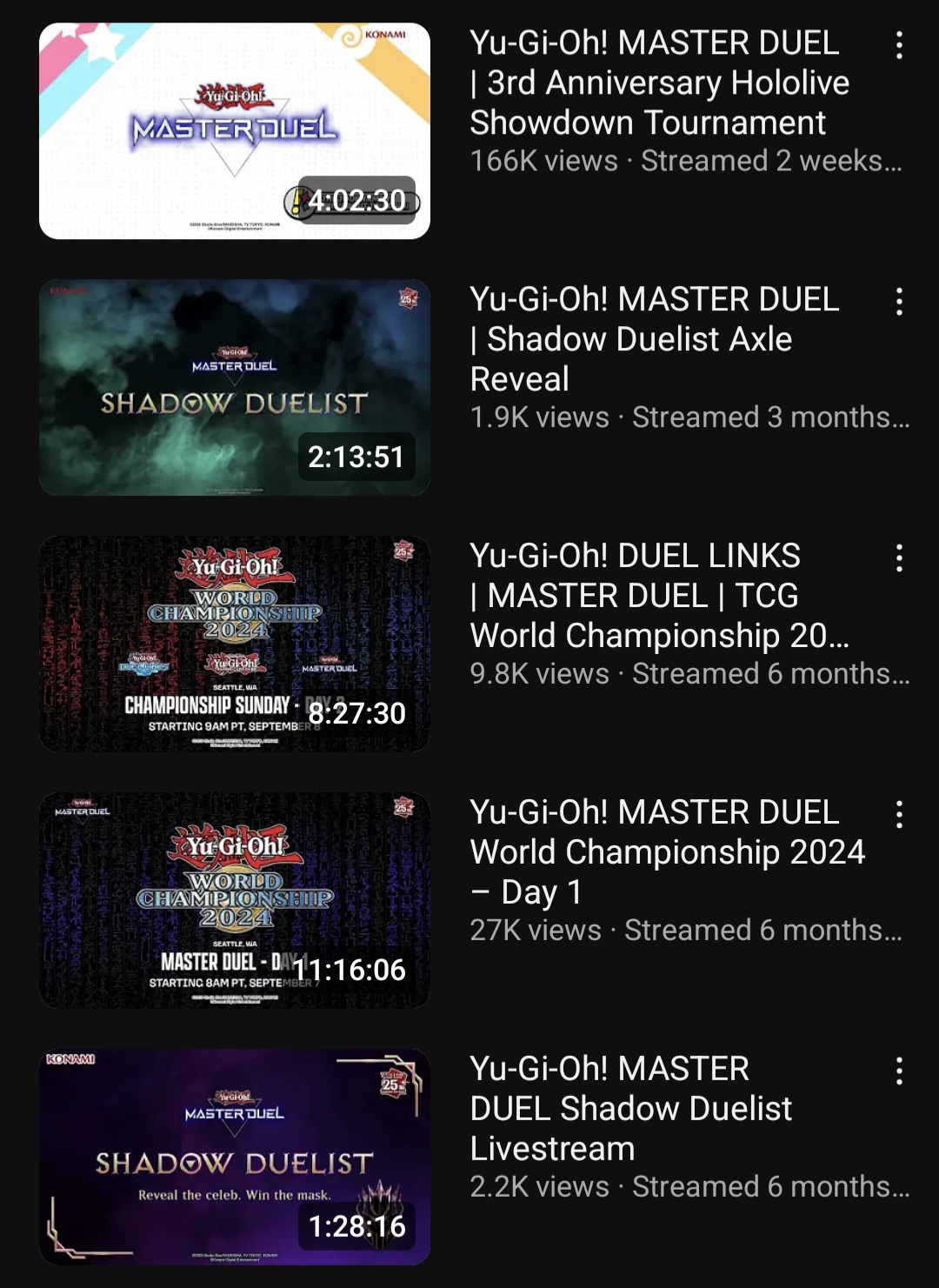This screenshot has width=939, height=1288.
Task: Open the 3rd Anniversary Hololive Showdown video thumbnail
Action: (x=235, y=130)
